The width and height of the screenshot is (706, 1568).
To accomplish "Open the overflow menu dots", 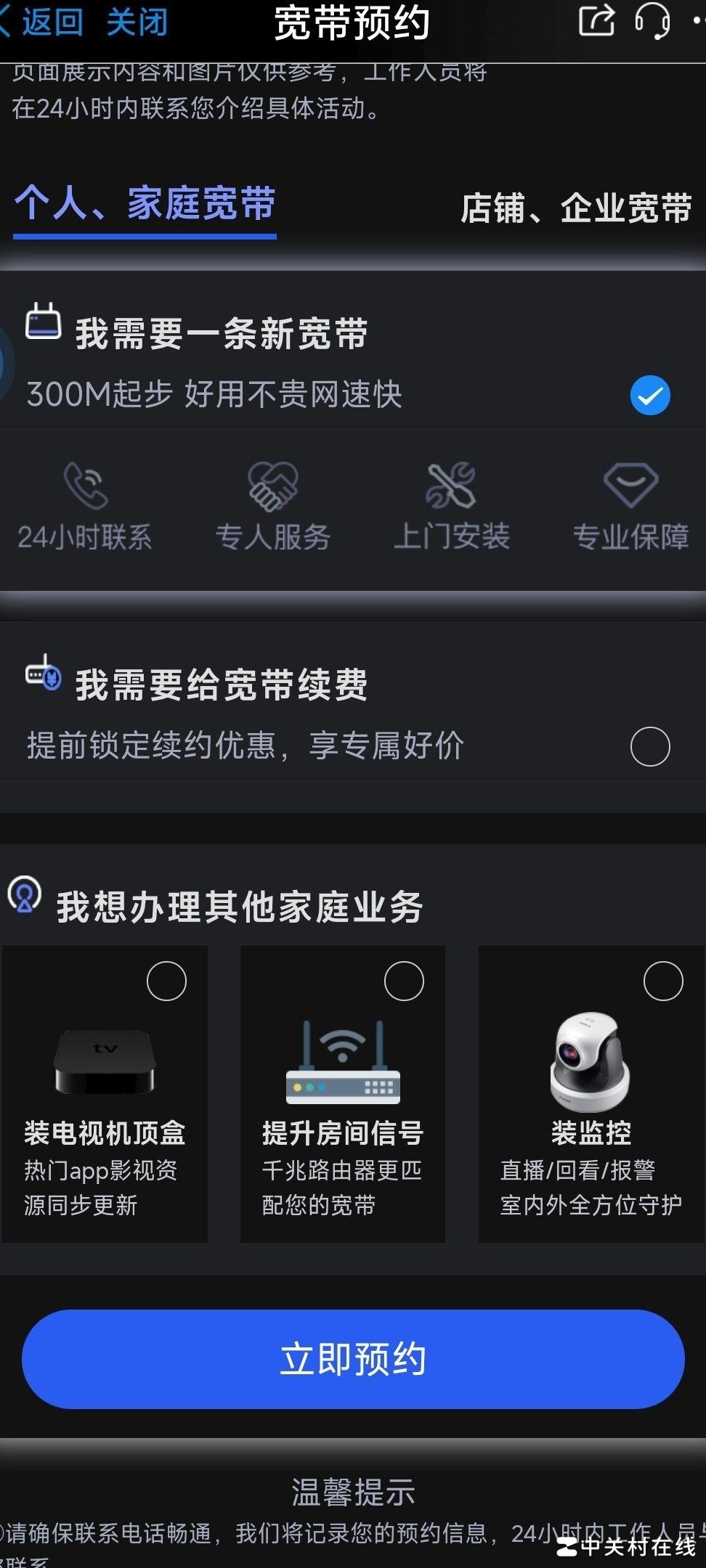I will click(699, 20).
